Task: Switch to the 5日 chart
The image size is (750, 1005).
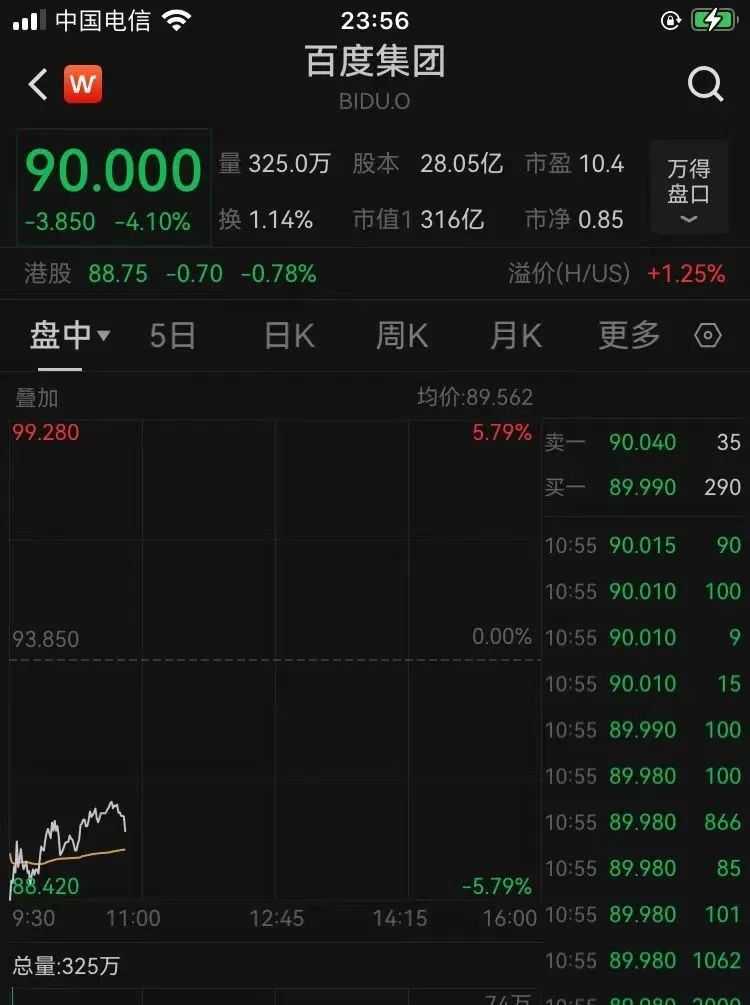Action: pos(173,336)
